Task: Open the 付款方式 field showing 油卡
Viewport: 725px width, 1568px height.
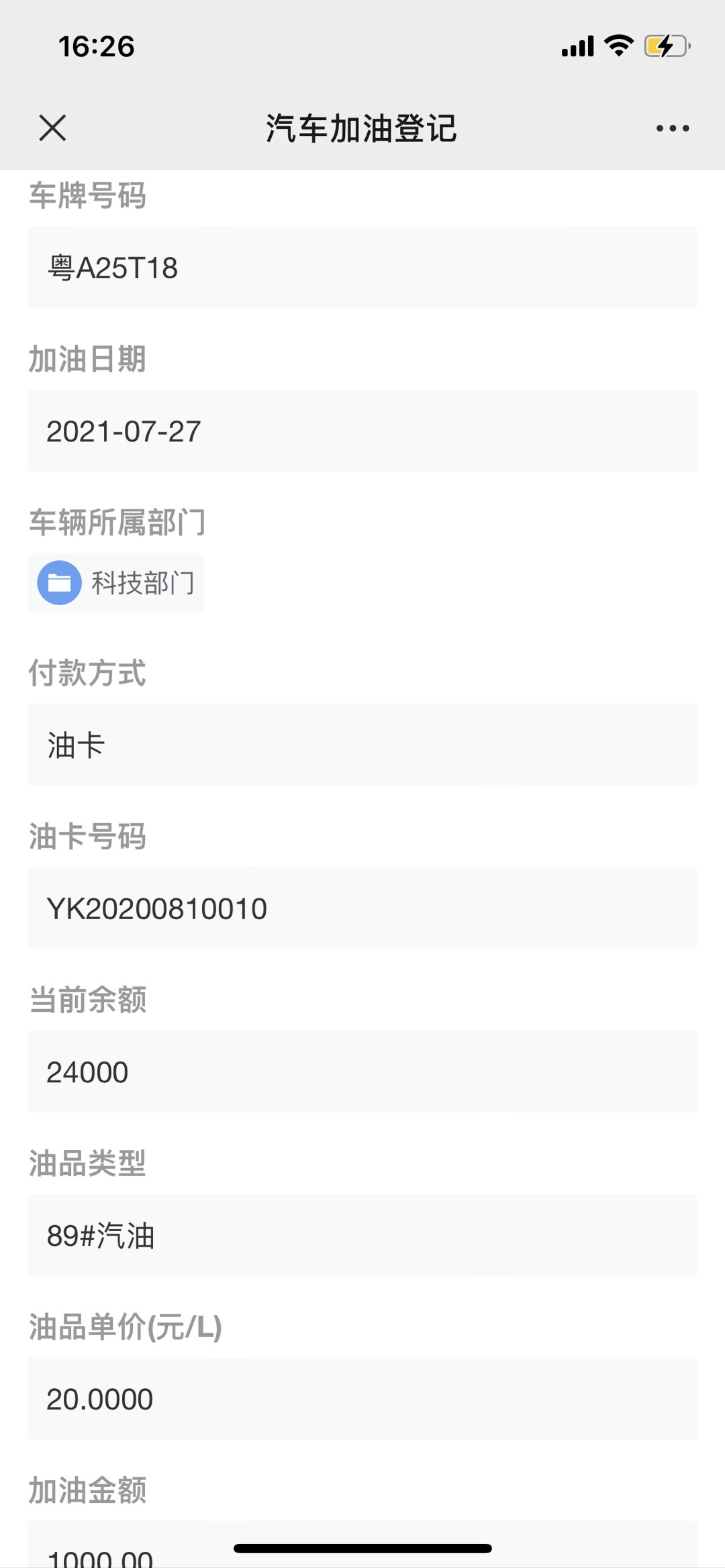Action: click(x=362, y=744)
